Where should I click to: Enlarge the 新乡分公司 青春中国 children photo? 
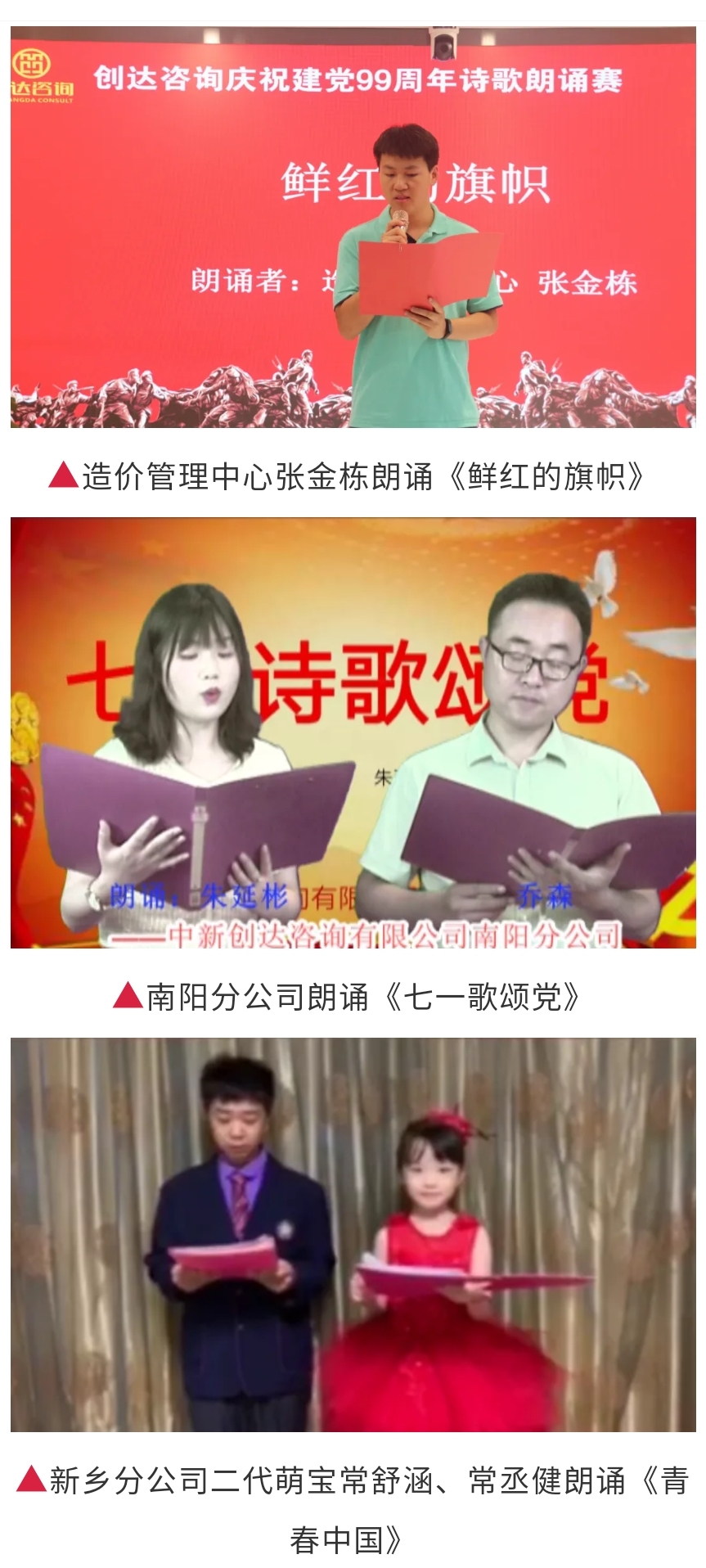point(353,1234)
